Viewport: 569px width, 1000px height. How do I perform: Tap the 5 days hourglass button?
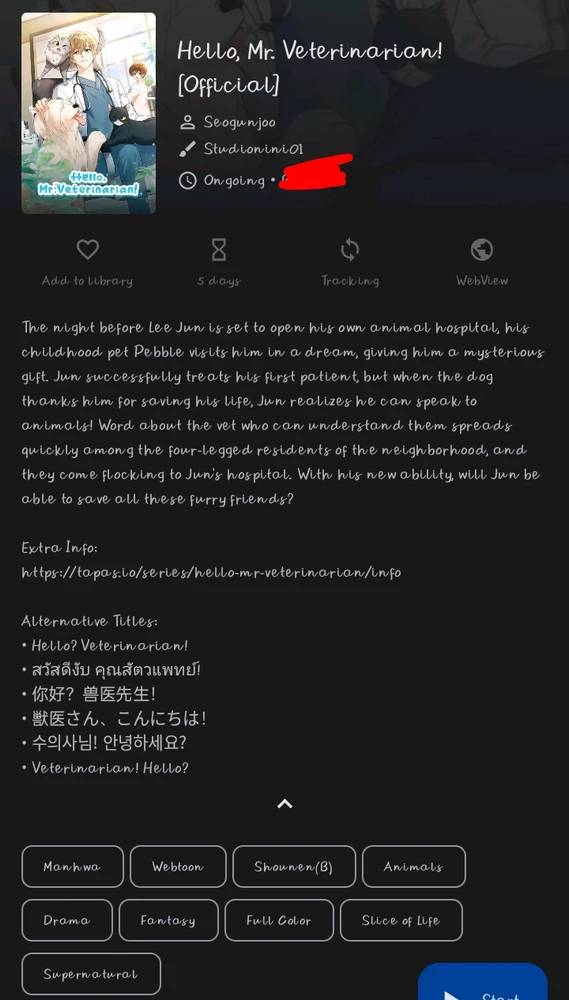(x=219, y=263)
